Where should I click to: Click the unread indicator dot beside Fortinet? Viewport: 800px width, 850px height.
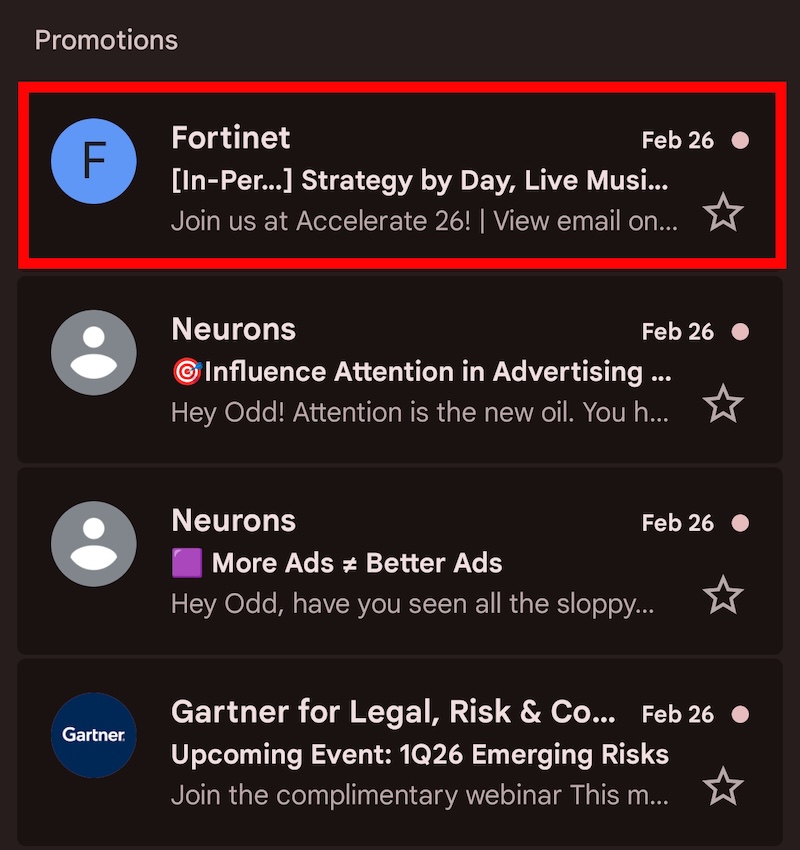740,141
